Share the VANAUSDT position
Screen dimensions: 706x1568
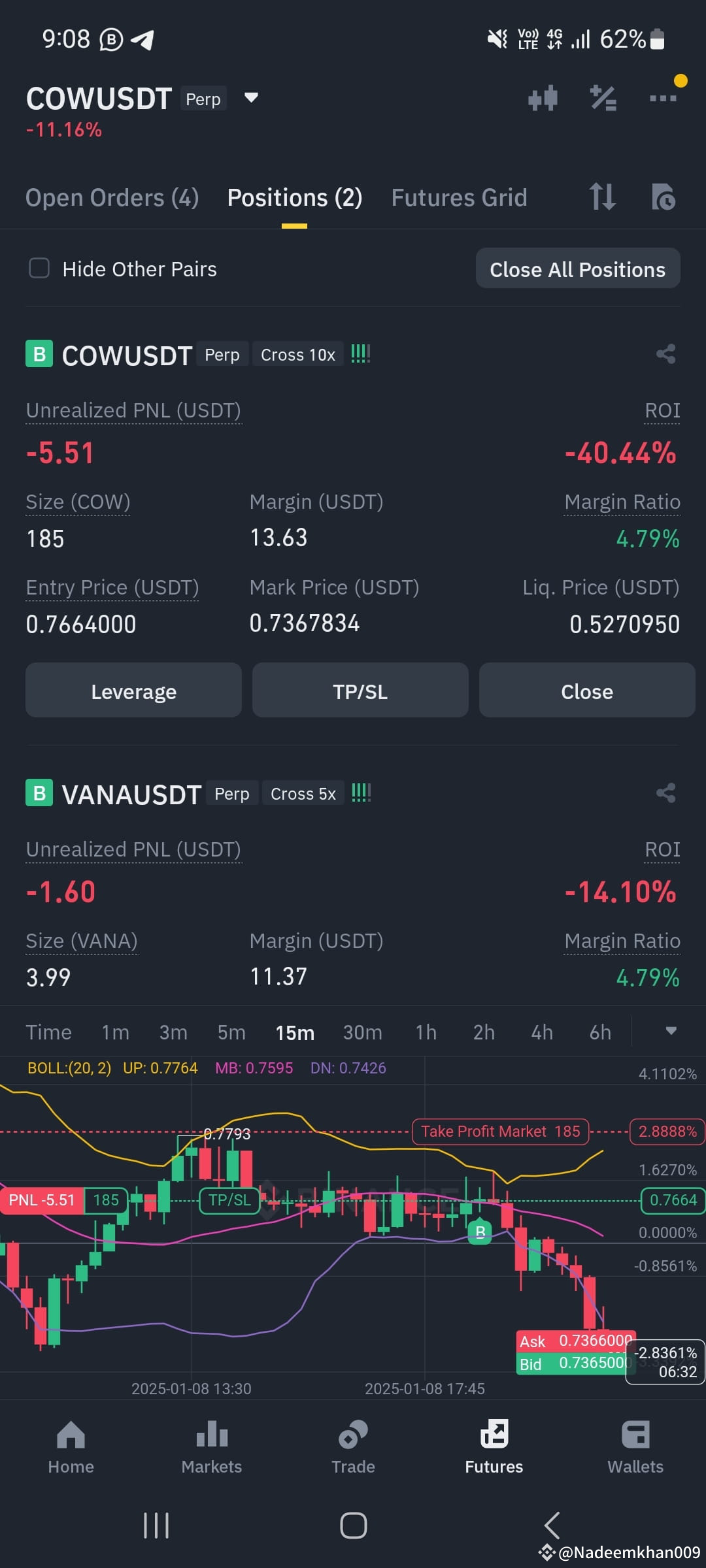(665, 792)
